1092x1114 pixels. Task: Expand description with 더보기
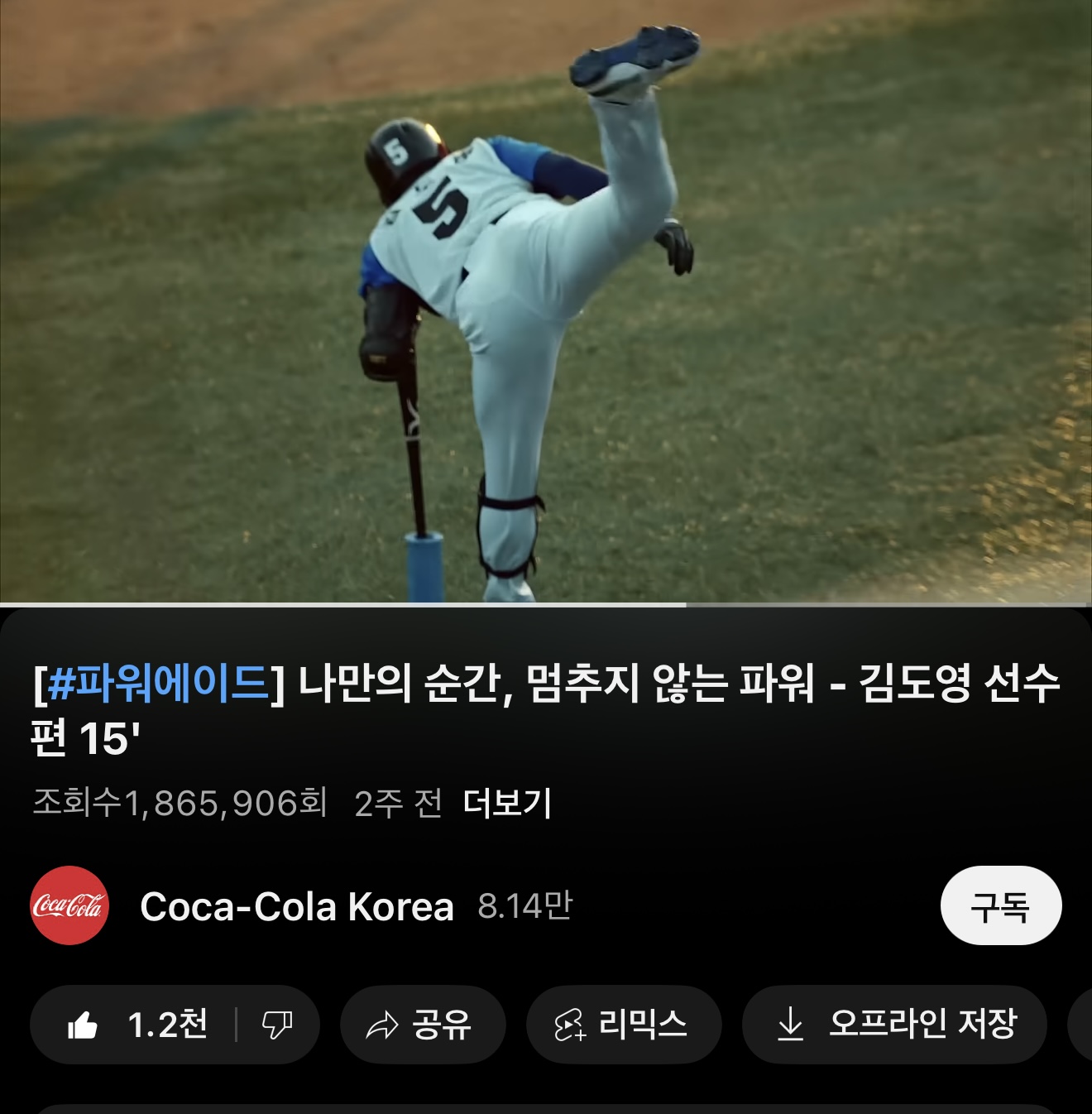(507, 803)
